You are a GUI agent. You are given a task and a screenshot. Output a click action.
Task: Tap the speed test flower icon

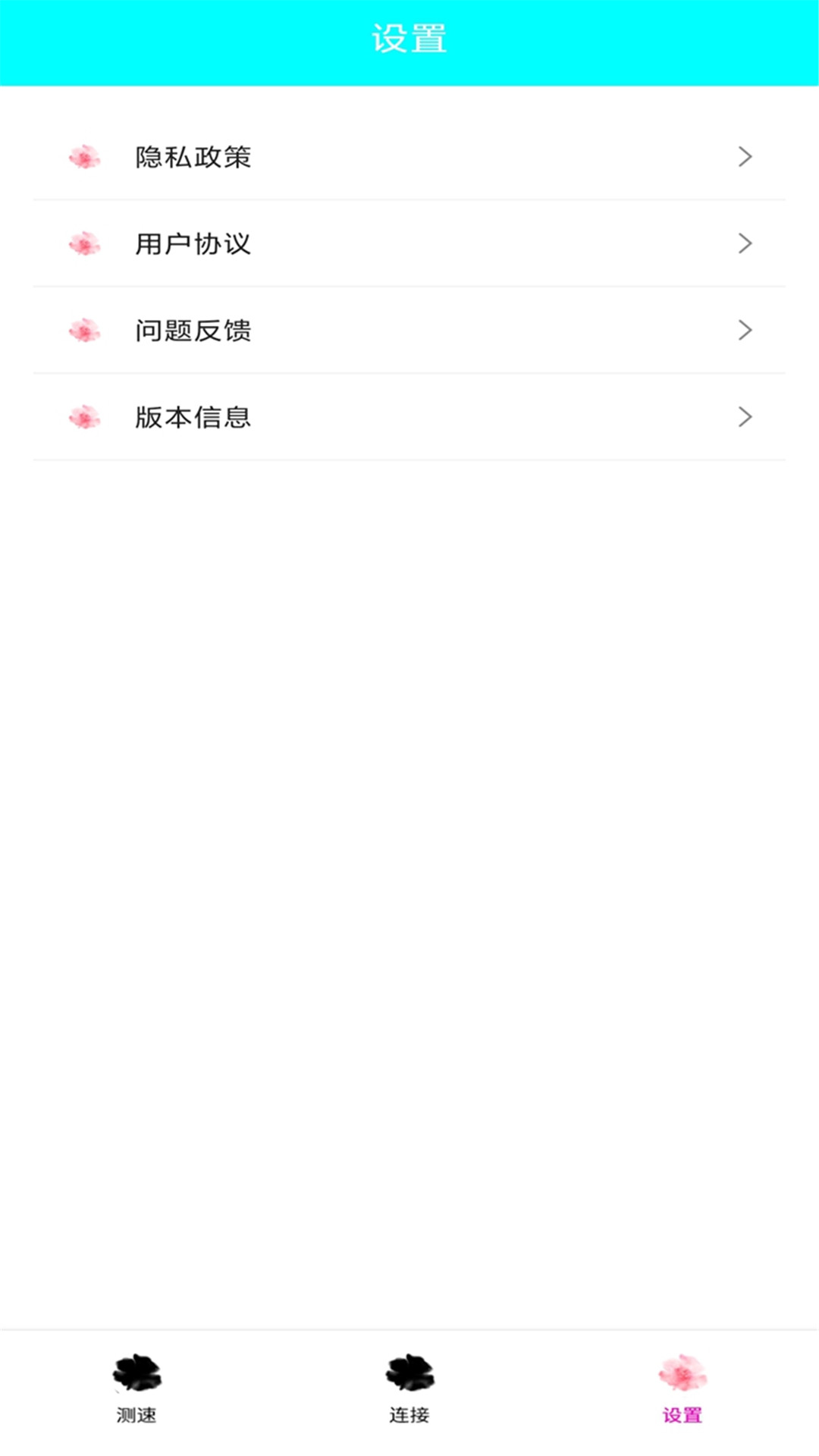point(137,1376)
